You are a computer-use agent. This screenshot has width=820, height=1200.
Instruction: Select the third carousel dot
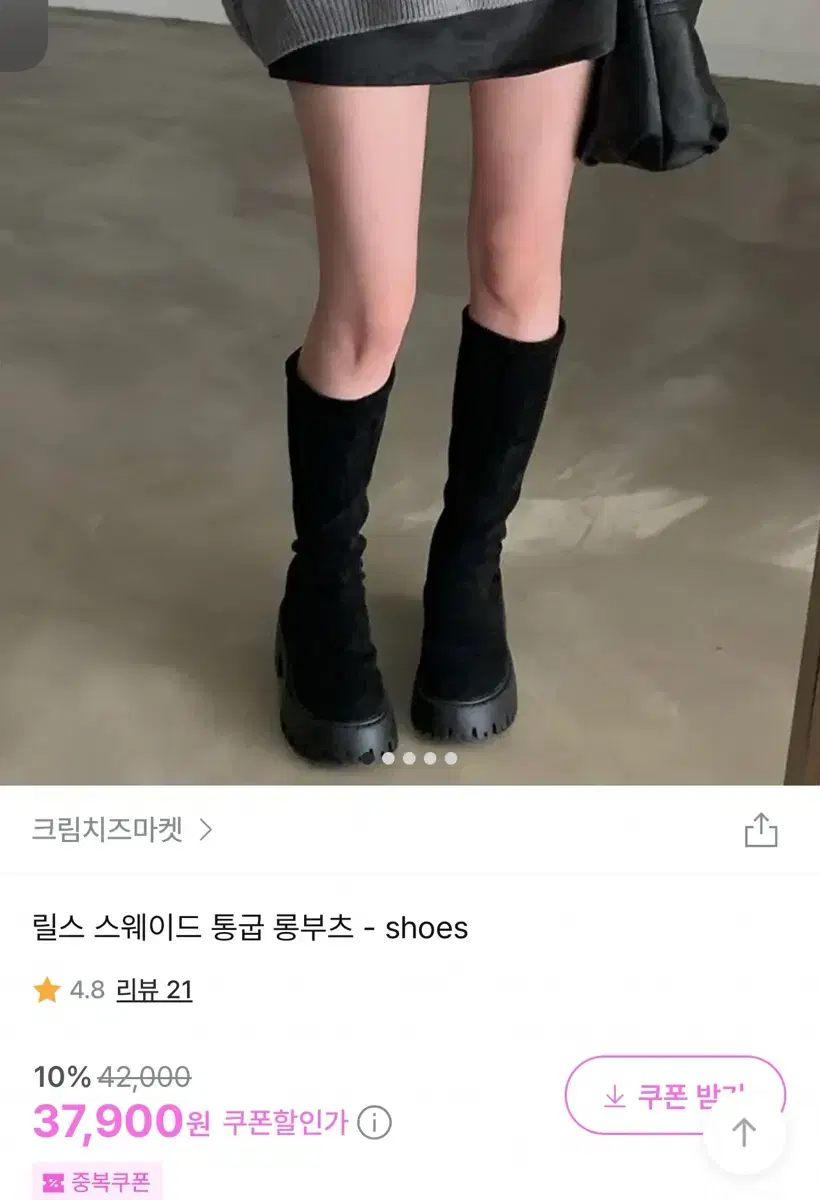tap(430, 760)
